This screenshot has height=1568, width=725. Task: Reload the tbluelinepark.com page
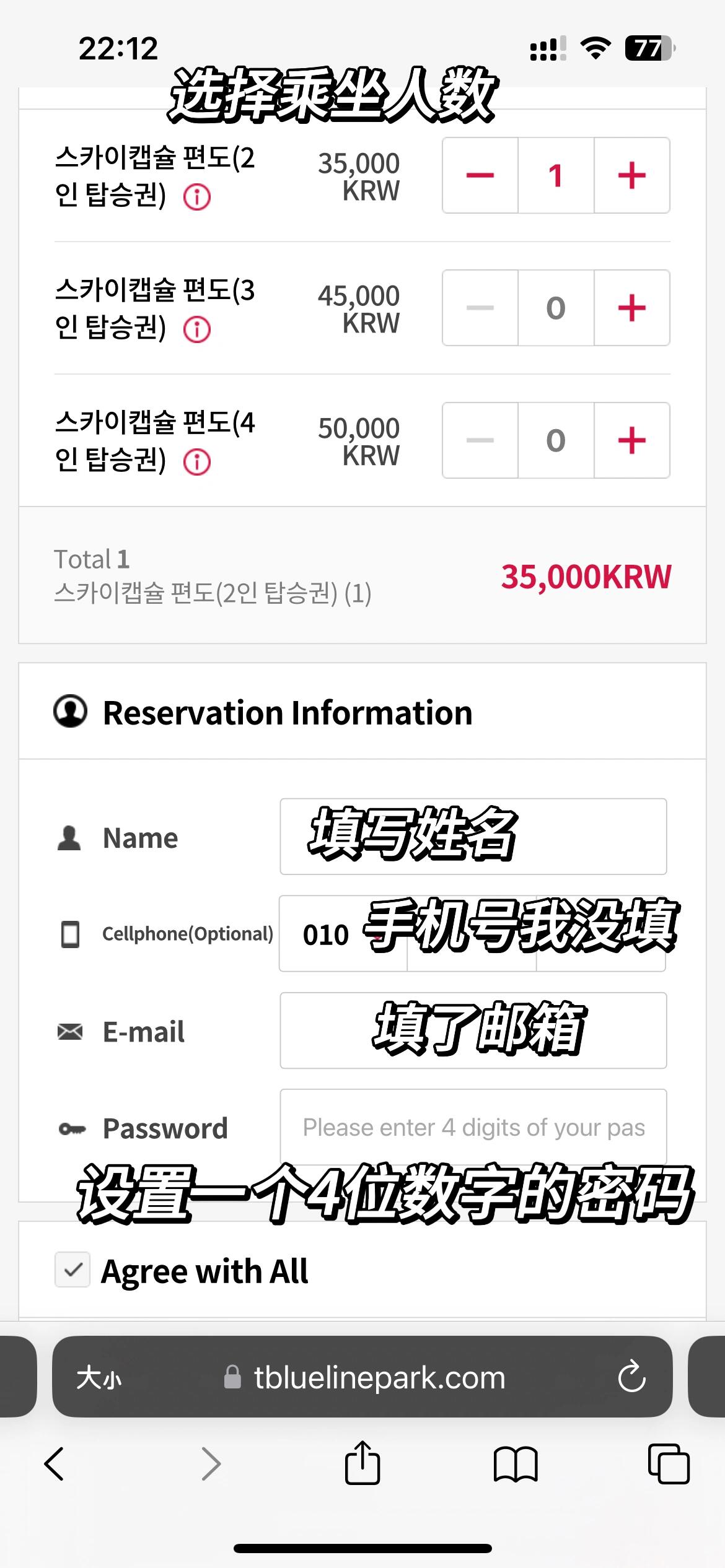631,1378
